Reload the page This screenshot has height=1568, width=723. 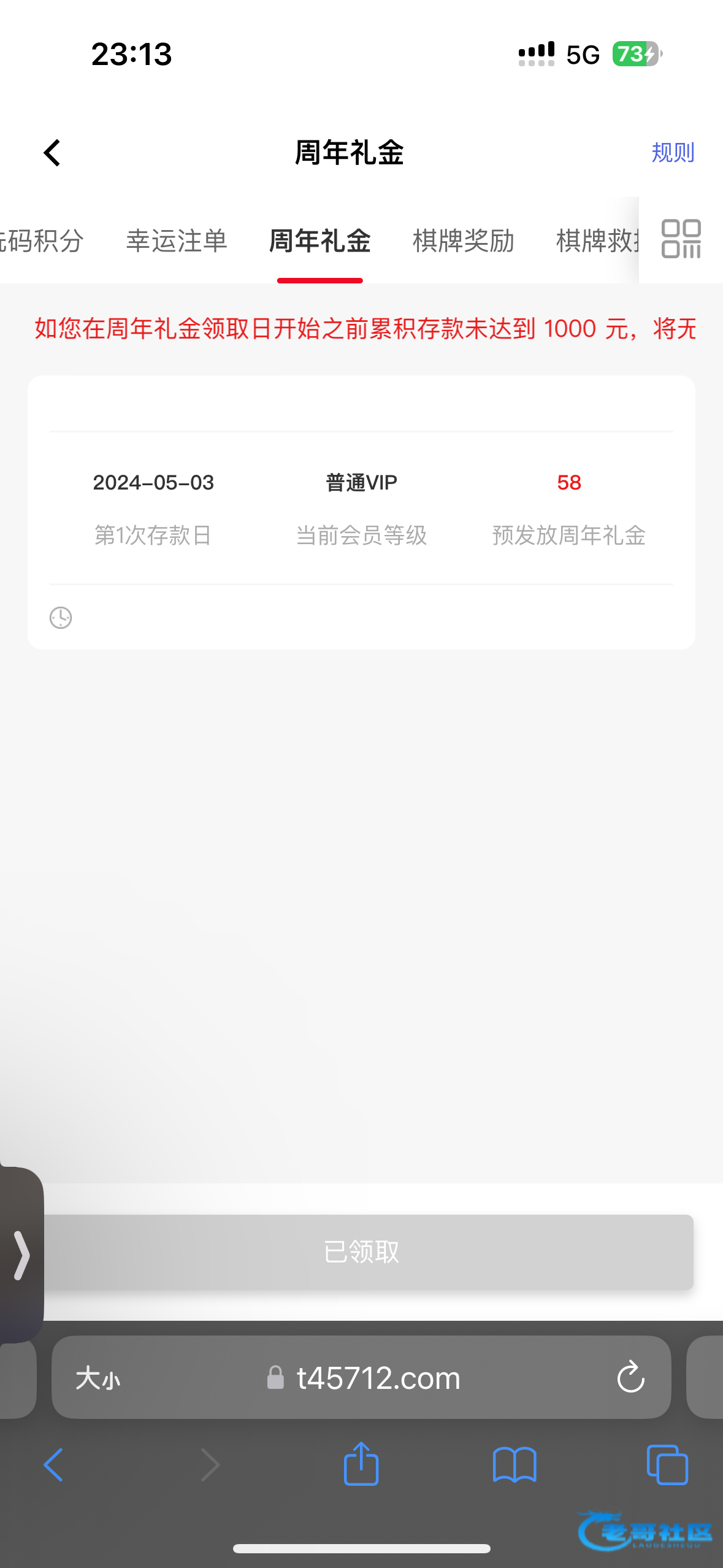click(630, 1377)
